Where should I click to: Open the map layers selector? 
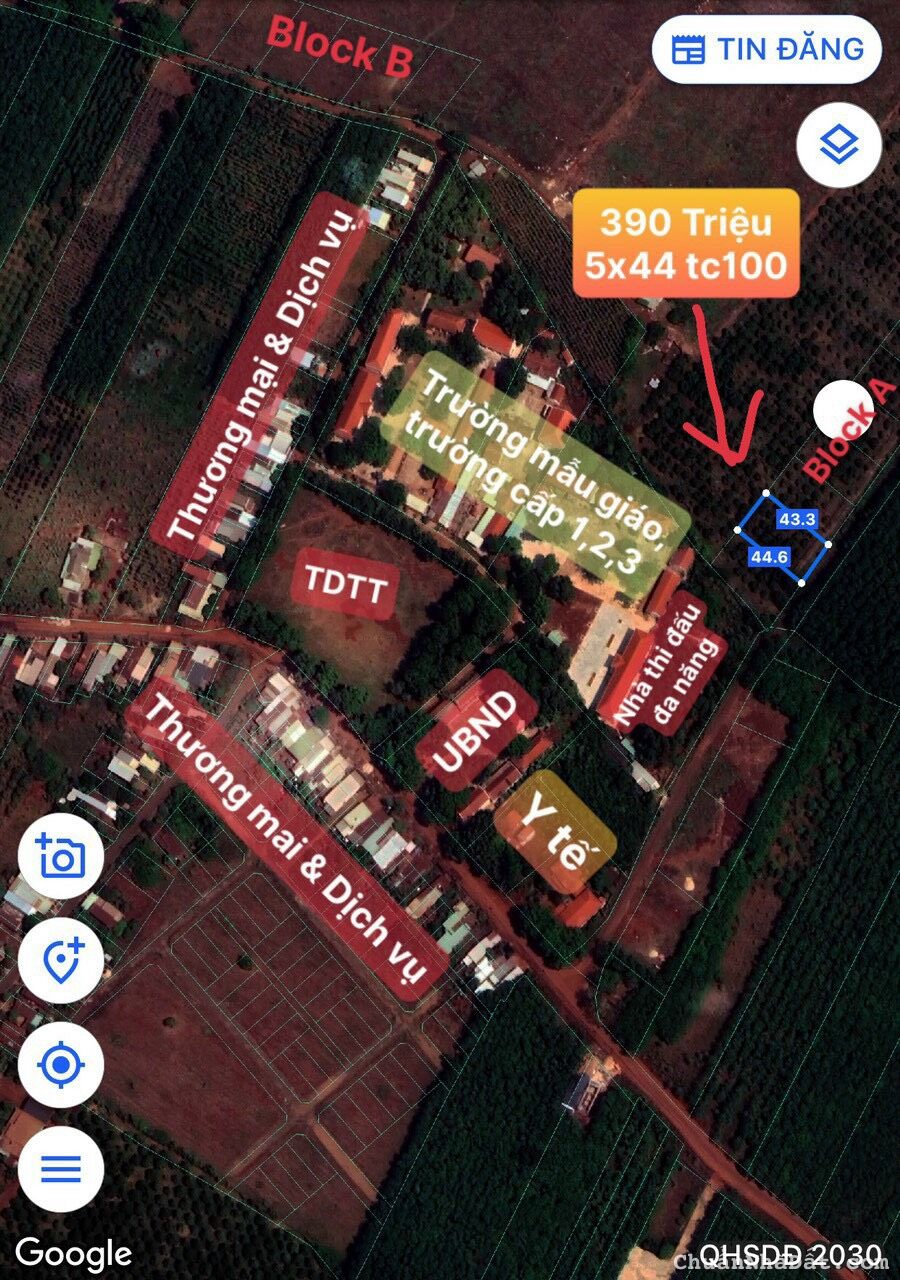(838, 146)
